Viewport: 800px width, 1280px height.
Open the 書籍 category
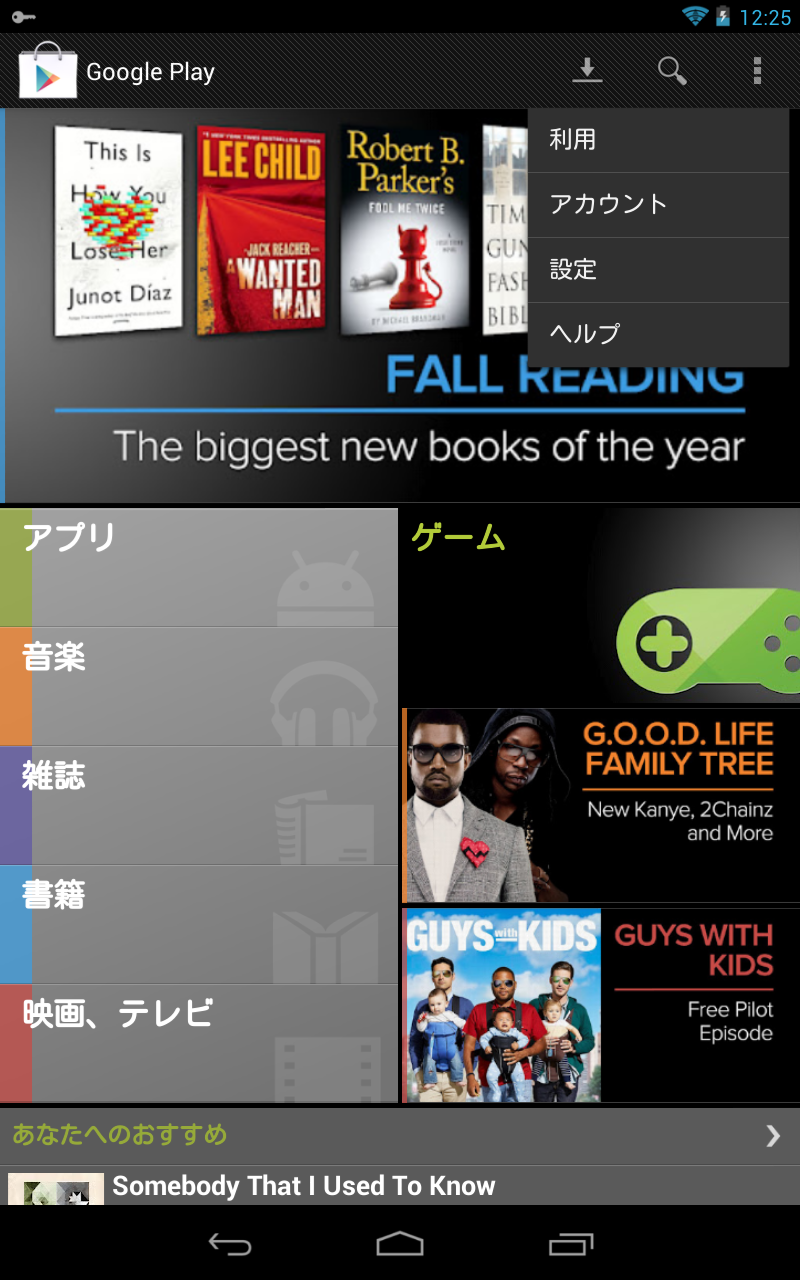(200, 924)
